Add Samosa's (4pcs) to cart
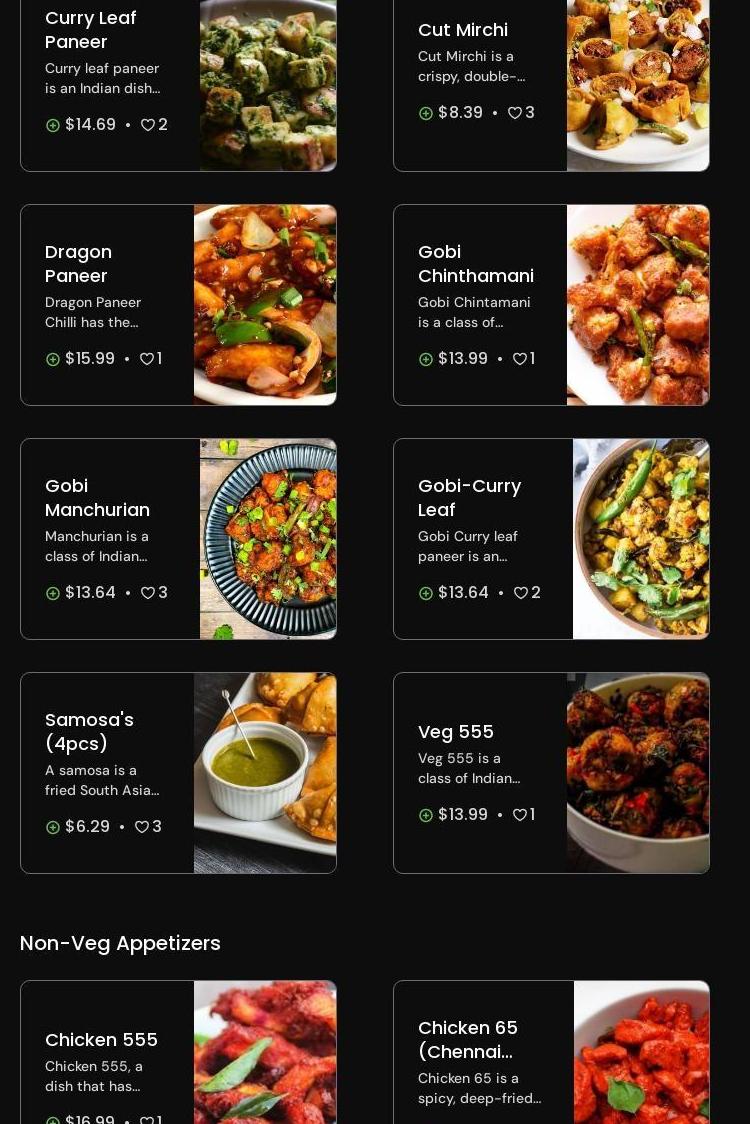 (x=53, y=827)
